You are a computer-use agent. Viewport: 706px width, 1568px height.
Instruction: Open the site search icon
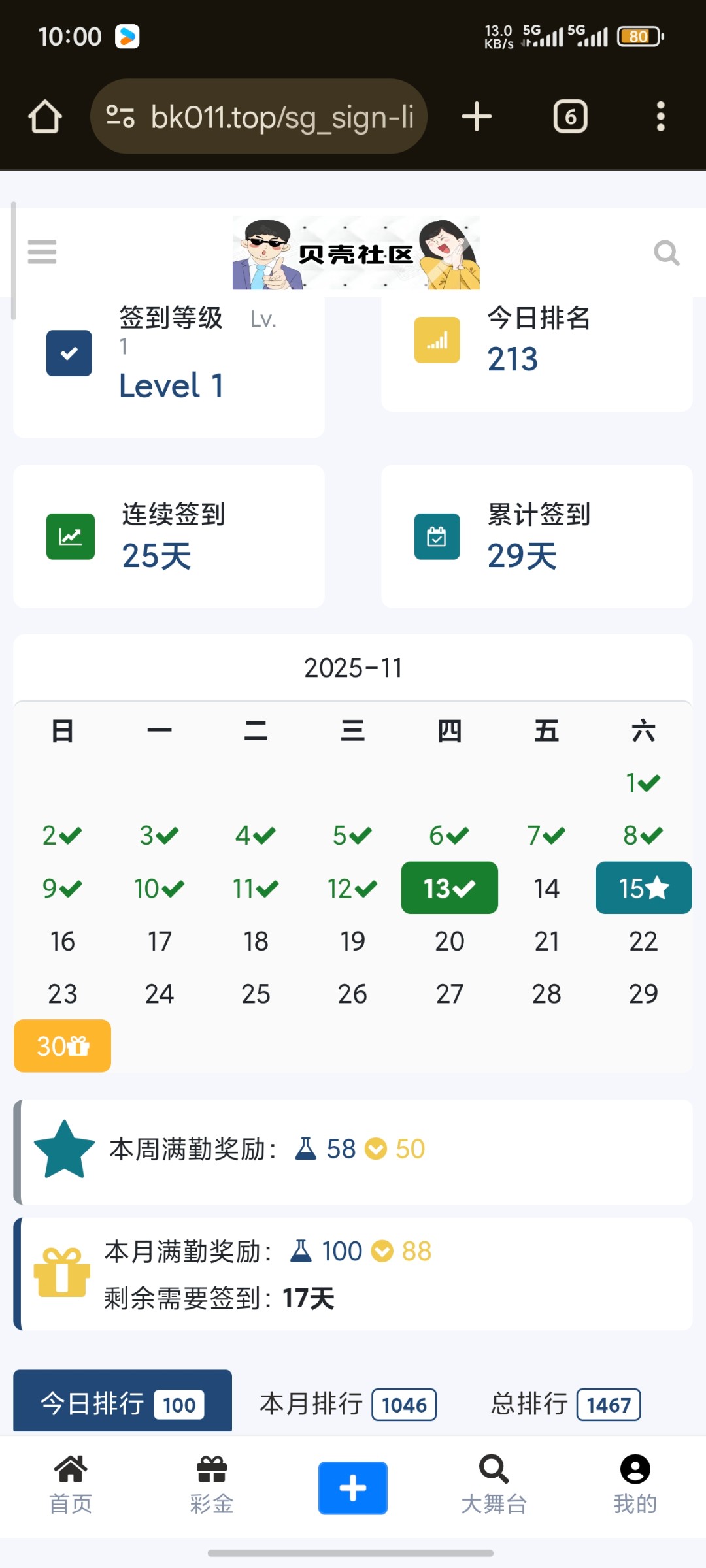tap(666, 253)
